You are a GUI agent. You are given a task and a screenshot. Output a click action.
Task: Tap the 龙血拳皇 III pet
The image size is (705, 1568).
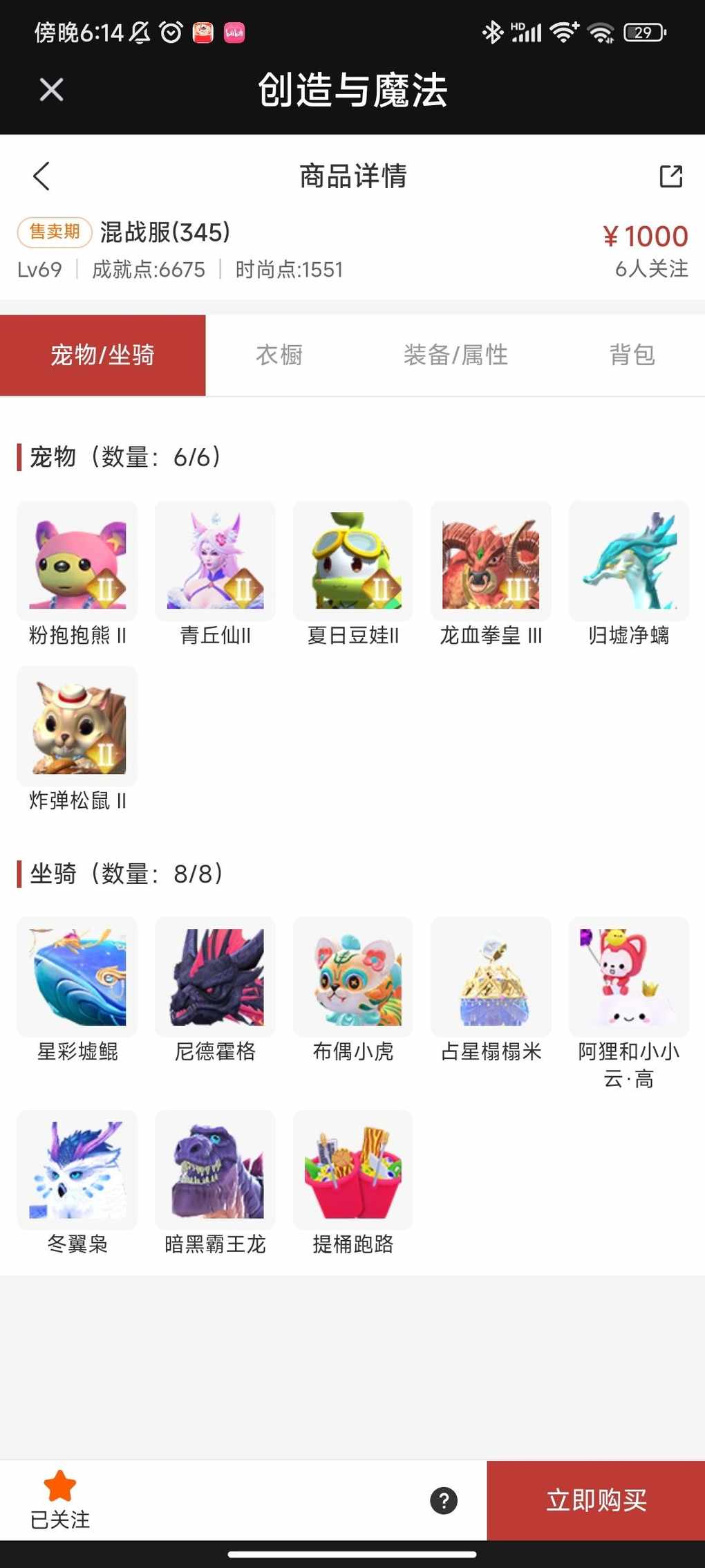[x=491, y=561]
